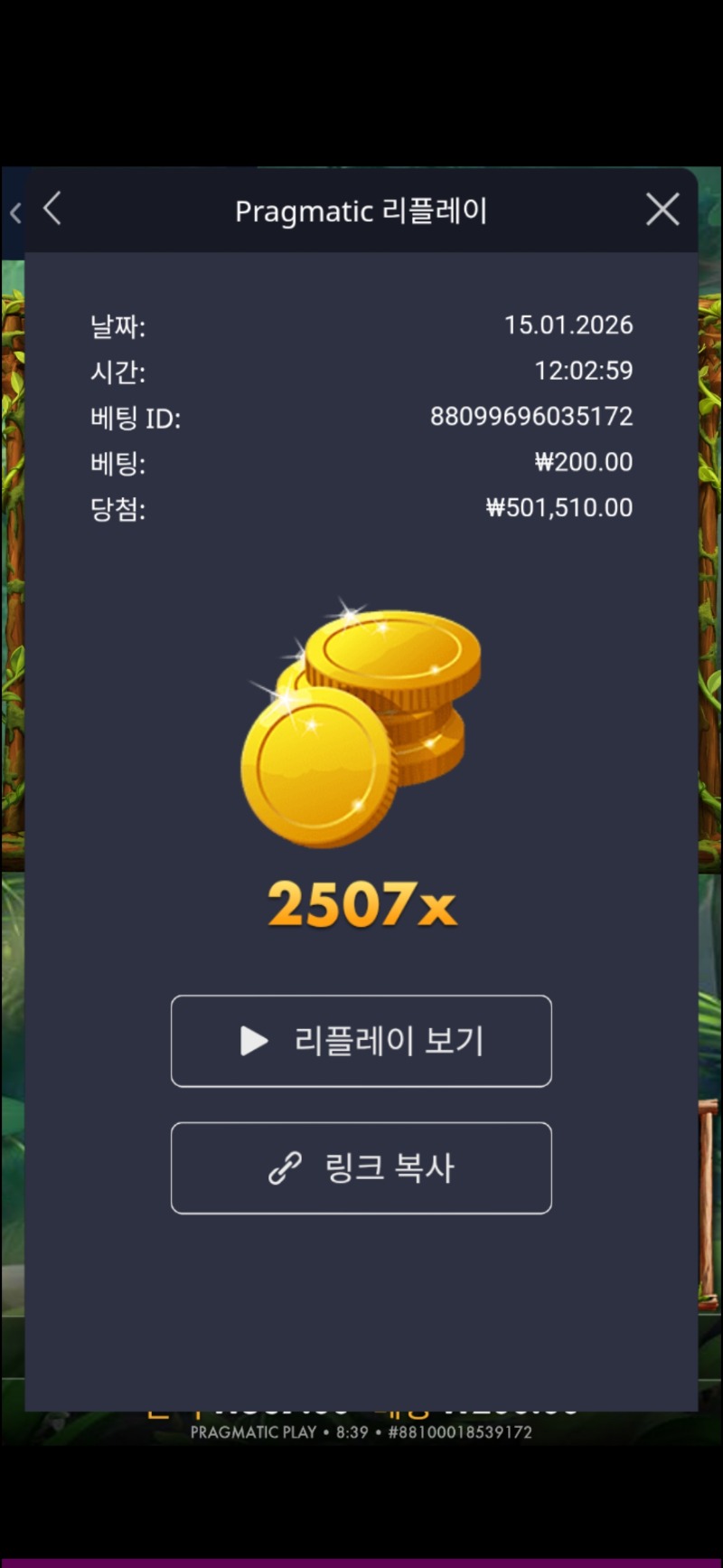Tap the 리플레이 보기 button
The height and width of the screenshot is (1568, 723).
pyautogui.click(x=361, y=1041)
